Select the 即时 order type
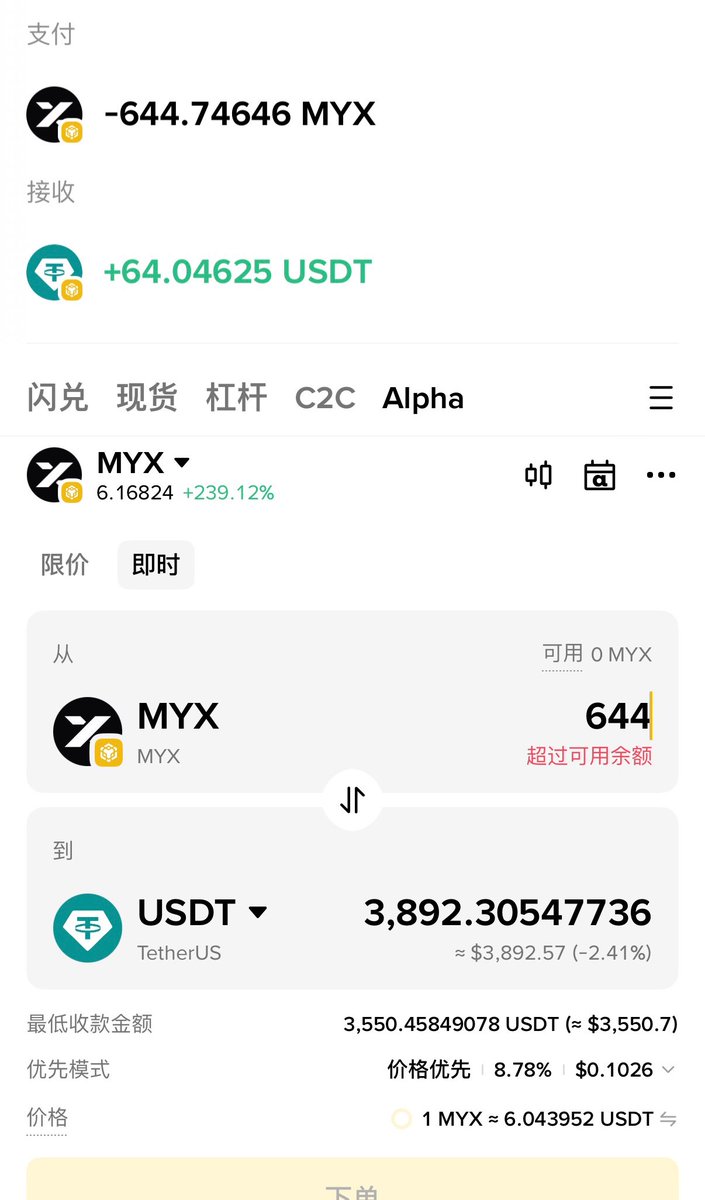Viewport: 705px width, 1200px height. coord(156,565)
